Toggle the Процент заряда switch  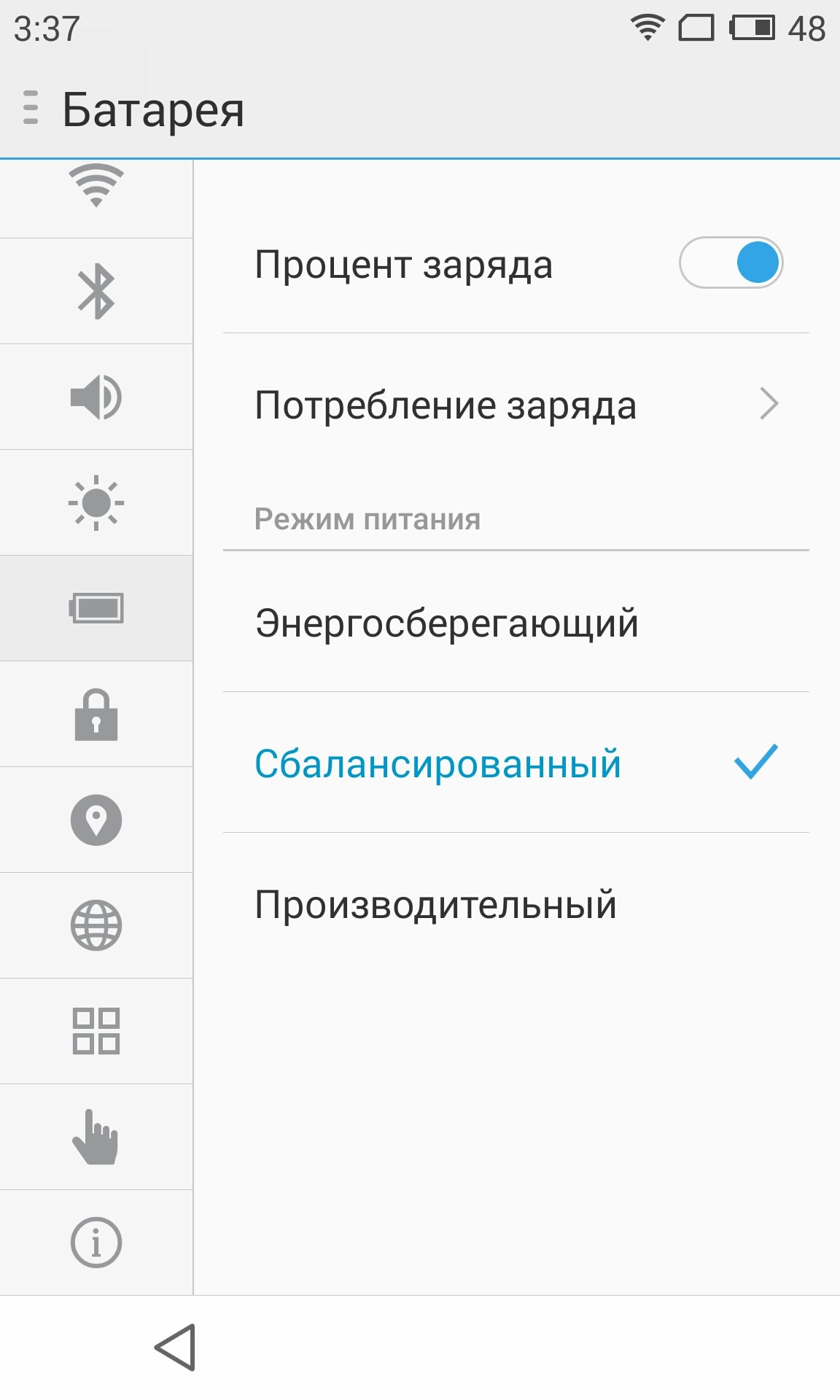[x=731, y=262]
